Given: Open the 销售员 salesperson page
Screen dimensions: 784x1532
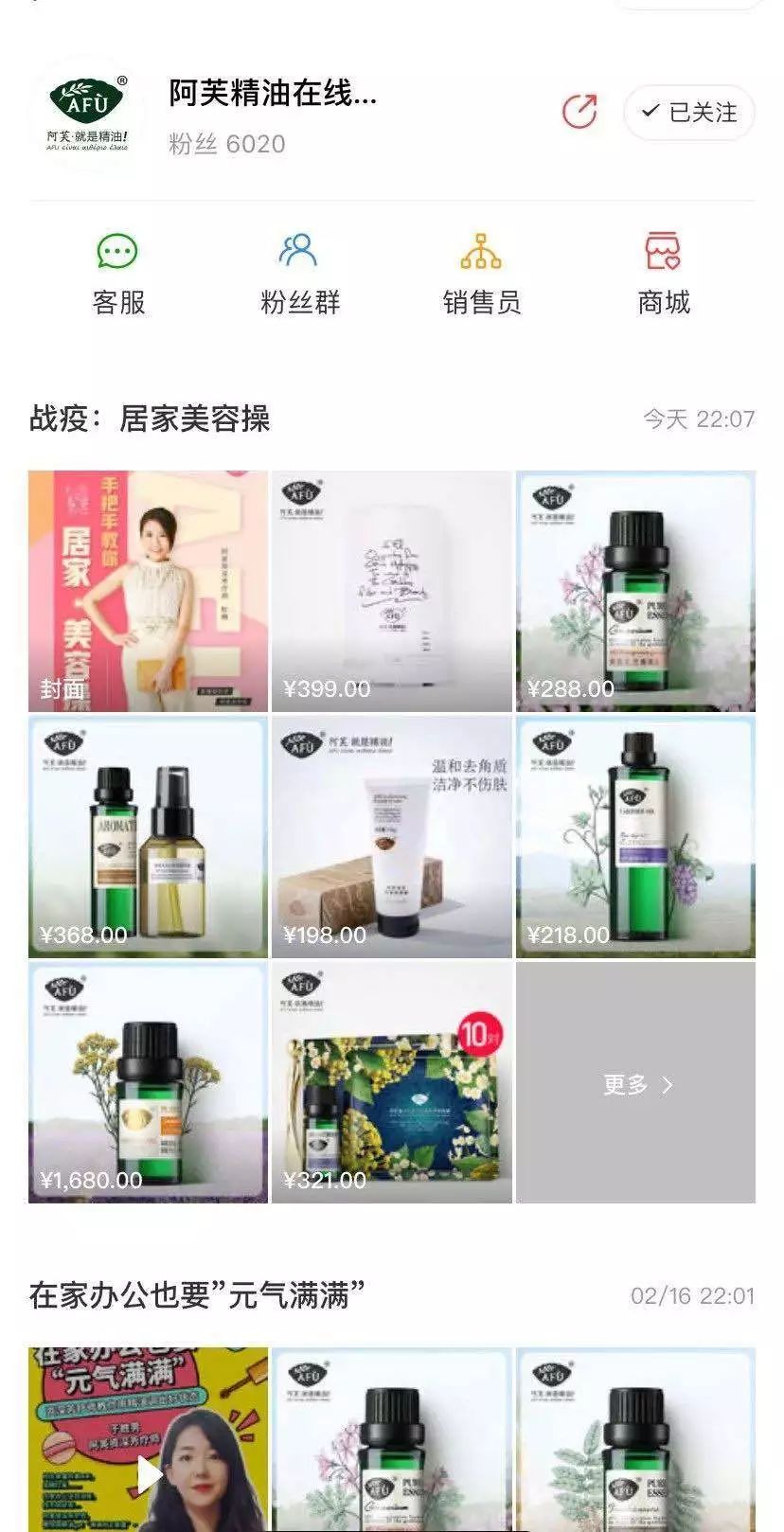Looking at the screenshot, I should tap(484, 272).
